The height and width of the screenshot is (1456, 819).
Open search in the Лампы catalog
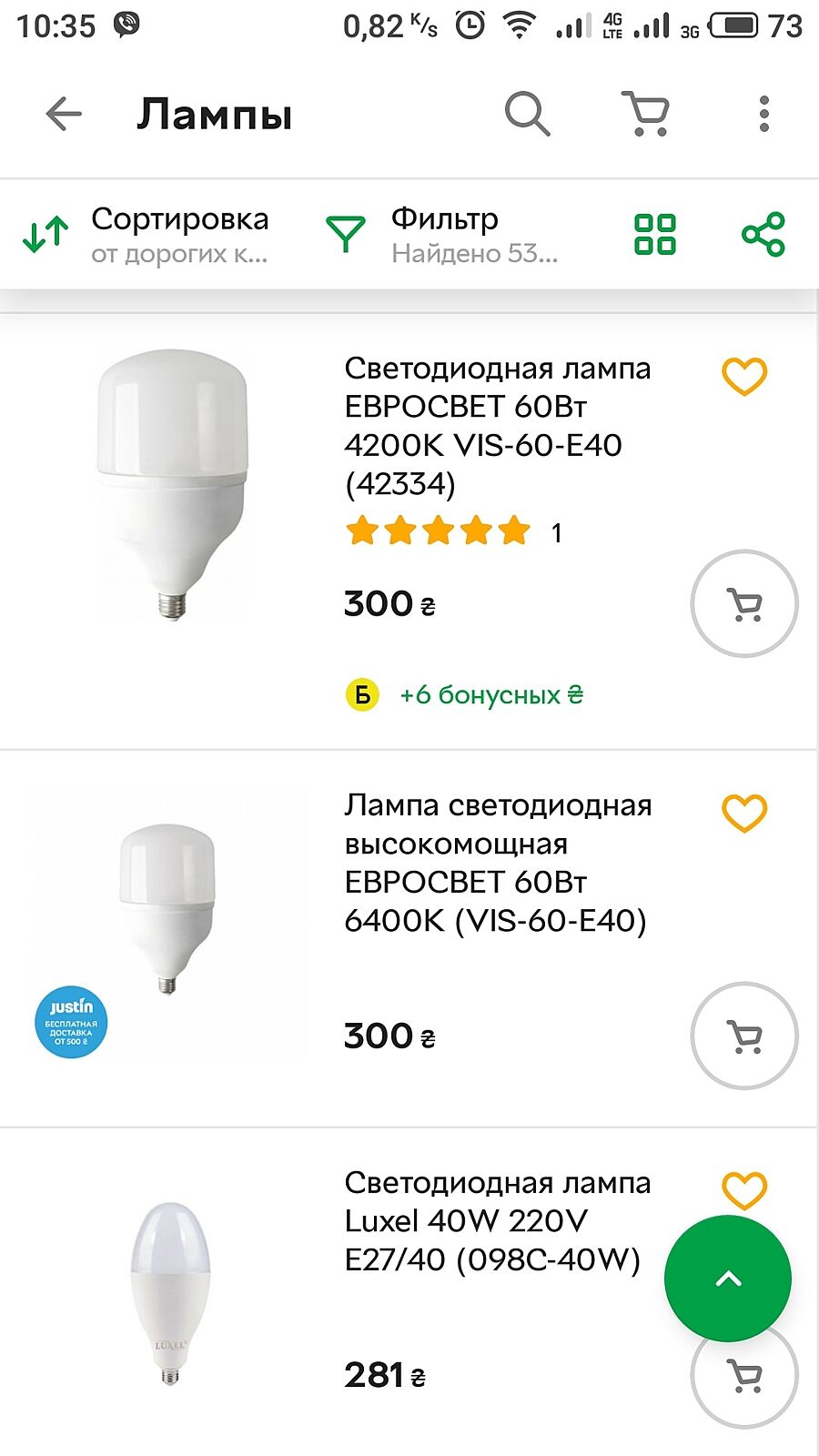pyautogui.click(x=528, y=115)
